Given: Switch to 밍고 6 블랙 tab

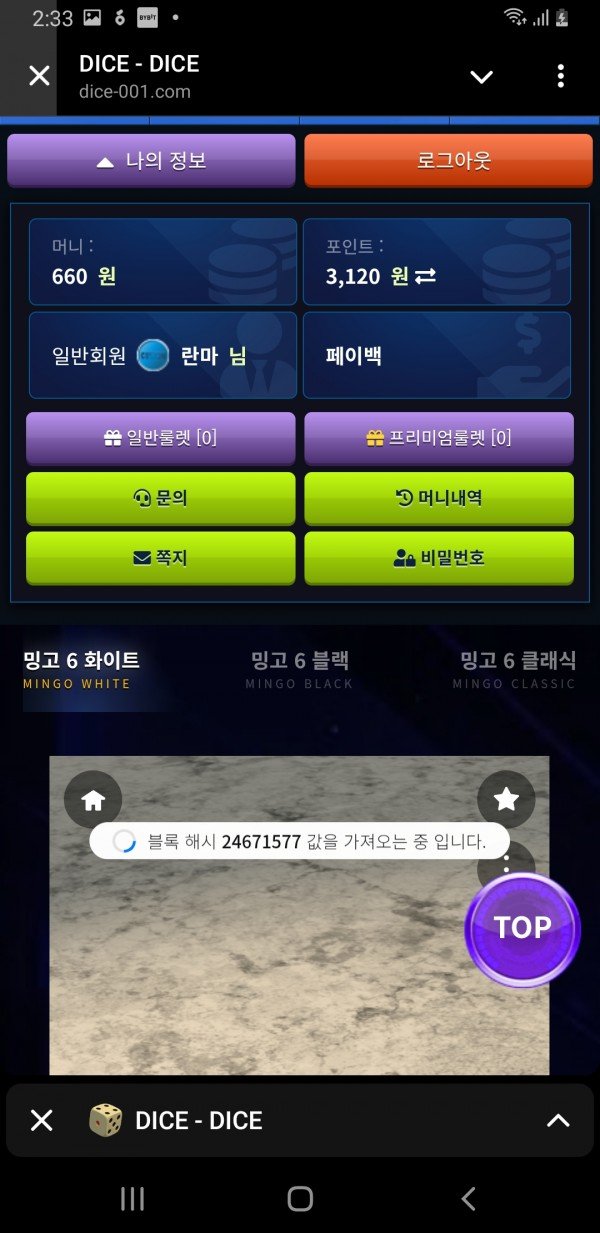Looking at the screenshot, I should (299, 668).
